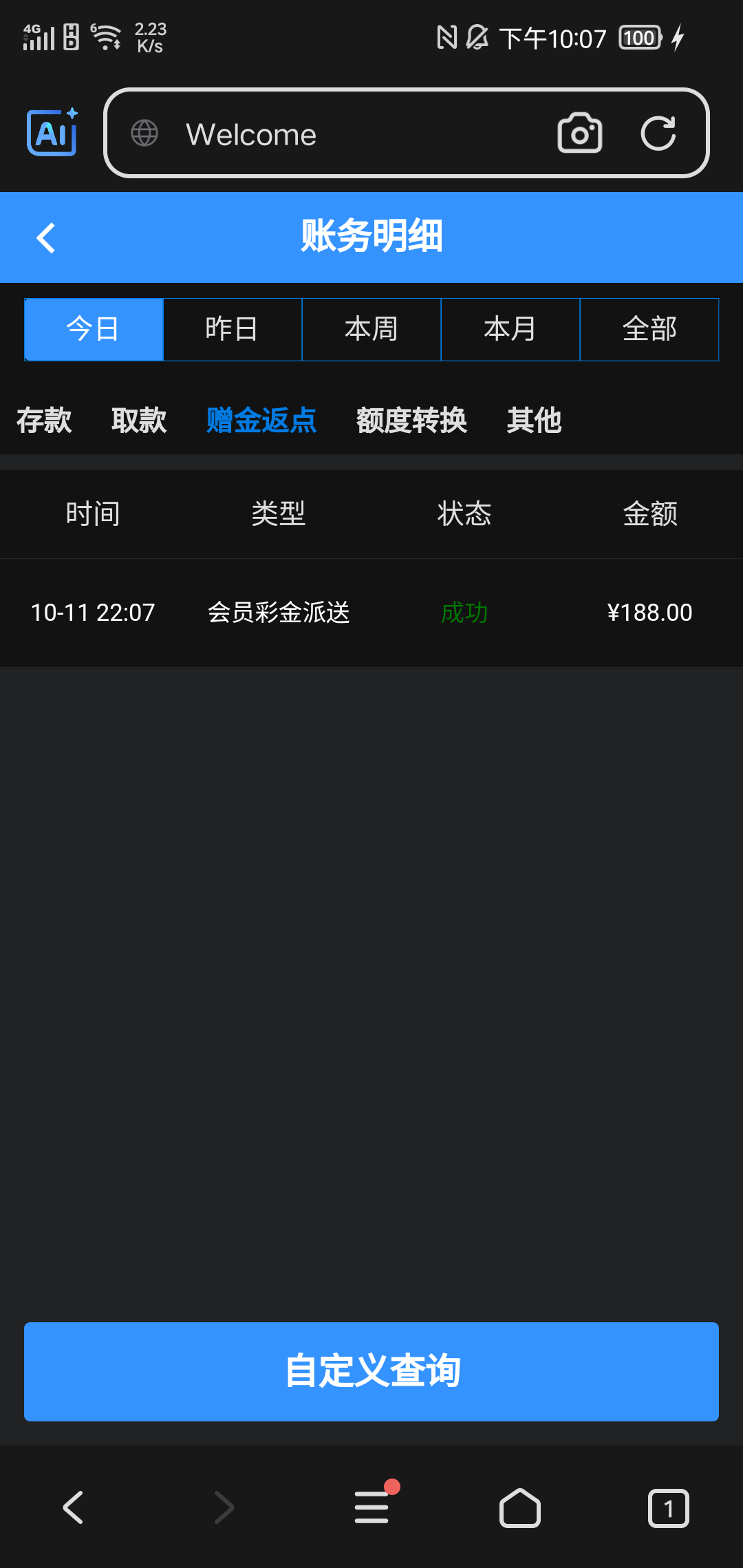Switch to the 其他 tab
Image resolution: width=743 pixels, height=1568 pixels.
[534, 420]
